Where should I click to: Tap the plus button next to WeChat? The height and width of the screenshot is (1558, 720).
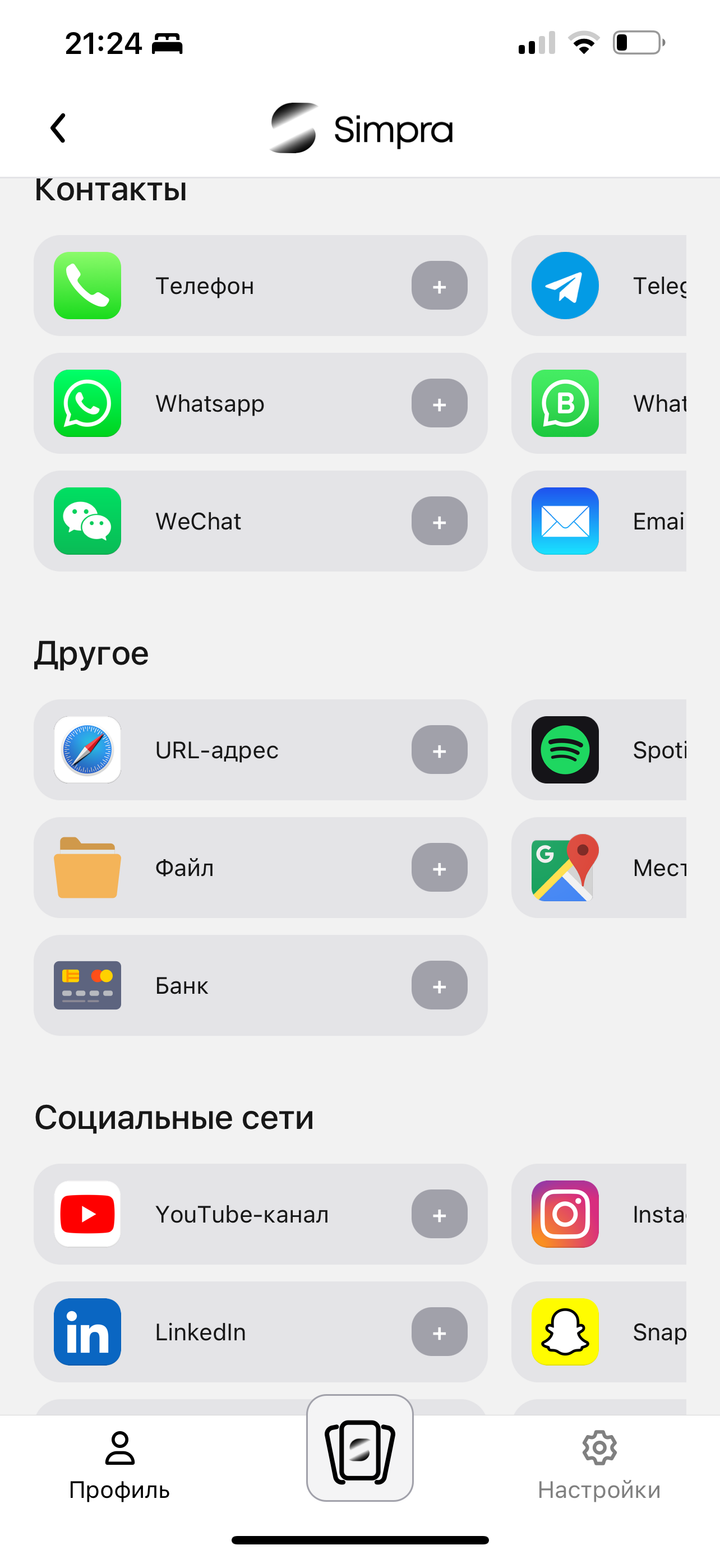click(x=439, y=521)
